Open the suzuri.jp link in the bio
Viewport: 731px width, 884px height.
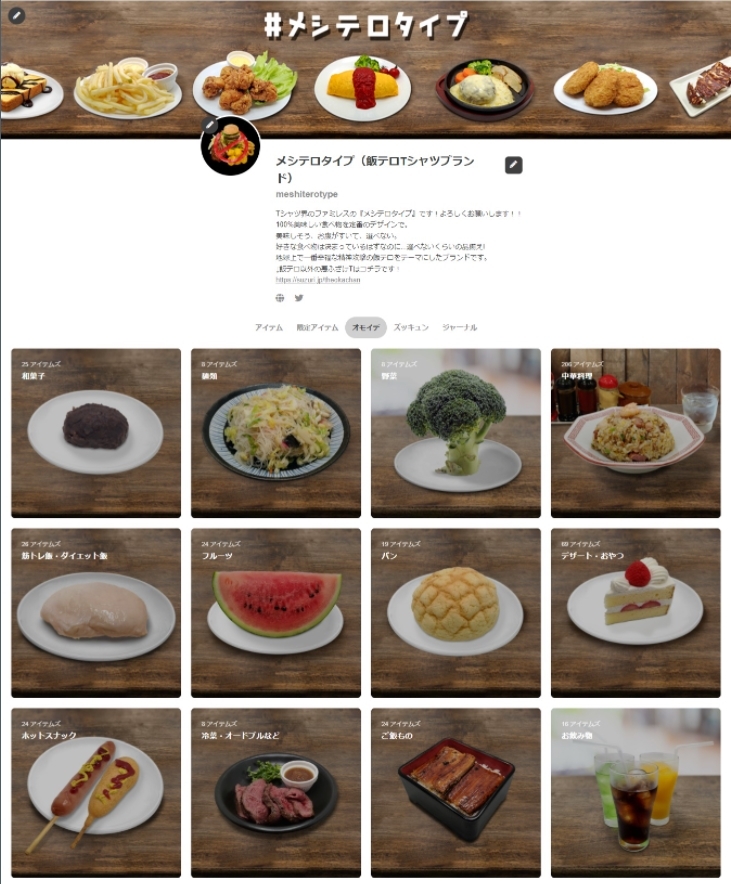317,280
